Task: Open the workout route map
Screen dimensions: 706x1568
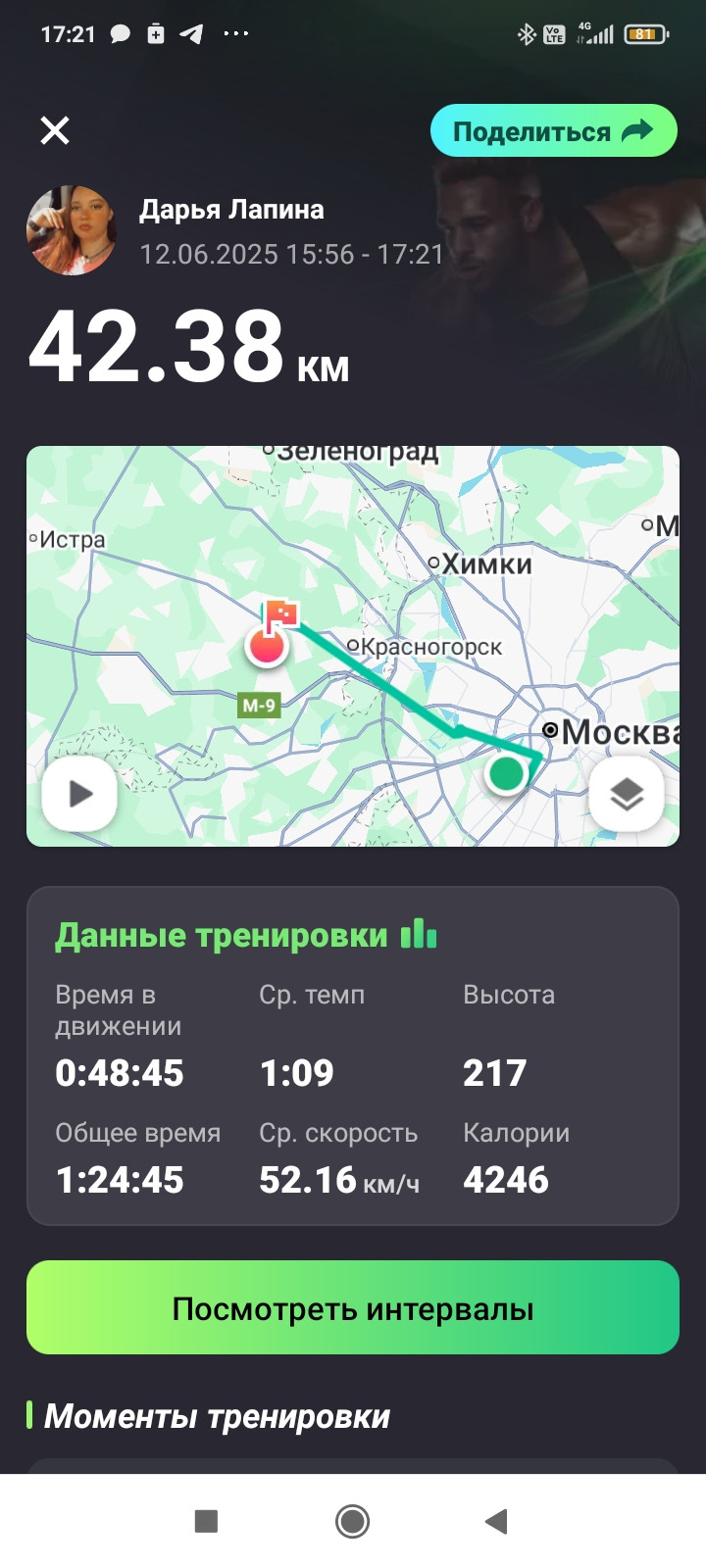Action: tap(353, 646)
